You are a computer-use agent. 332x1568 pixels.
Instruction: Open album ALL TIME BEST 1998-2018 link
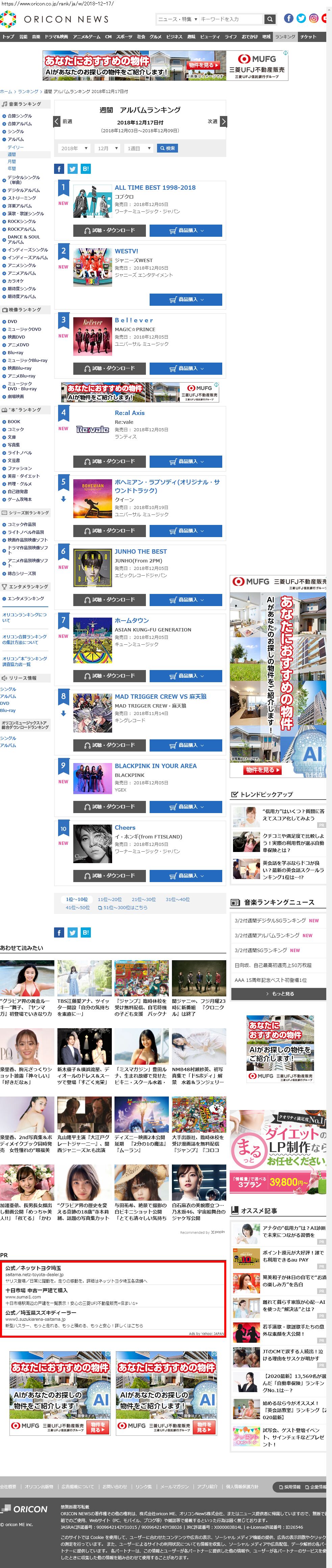(x=155, y=187)
